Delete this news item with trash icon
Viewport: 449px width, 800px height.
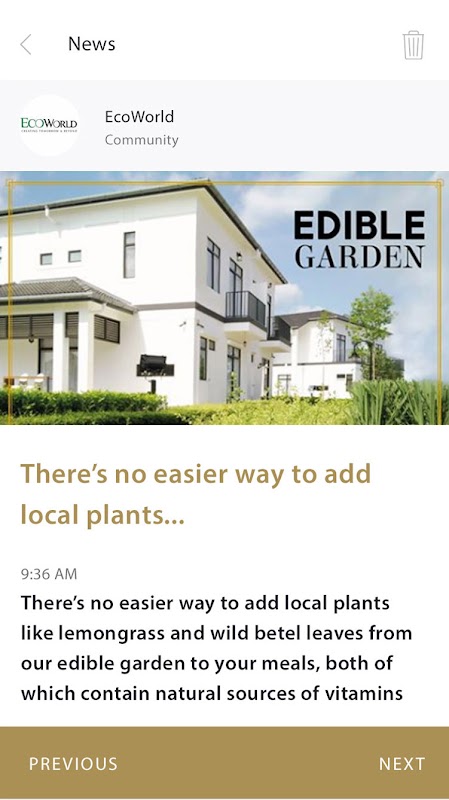(x=413, y=45)
